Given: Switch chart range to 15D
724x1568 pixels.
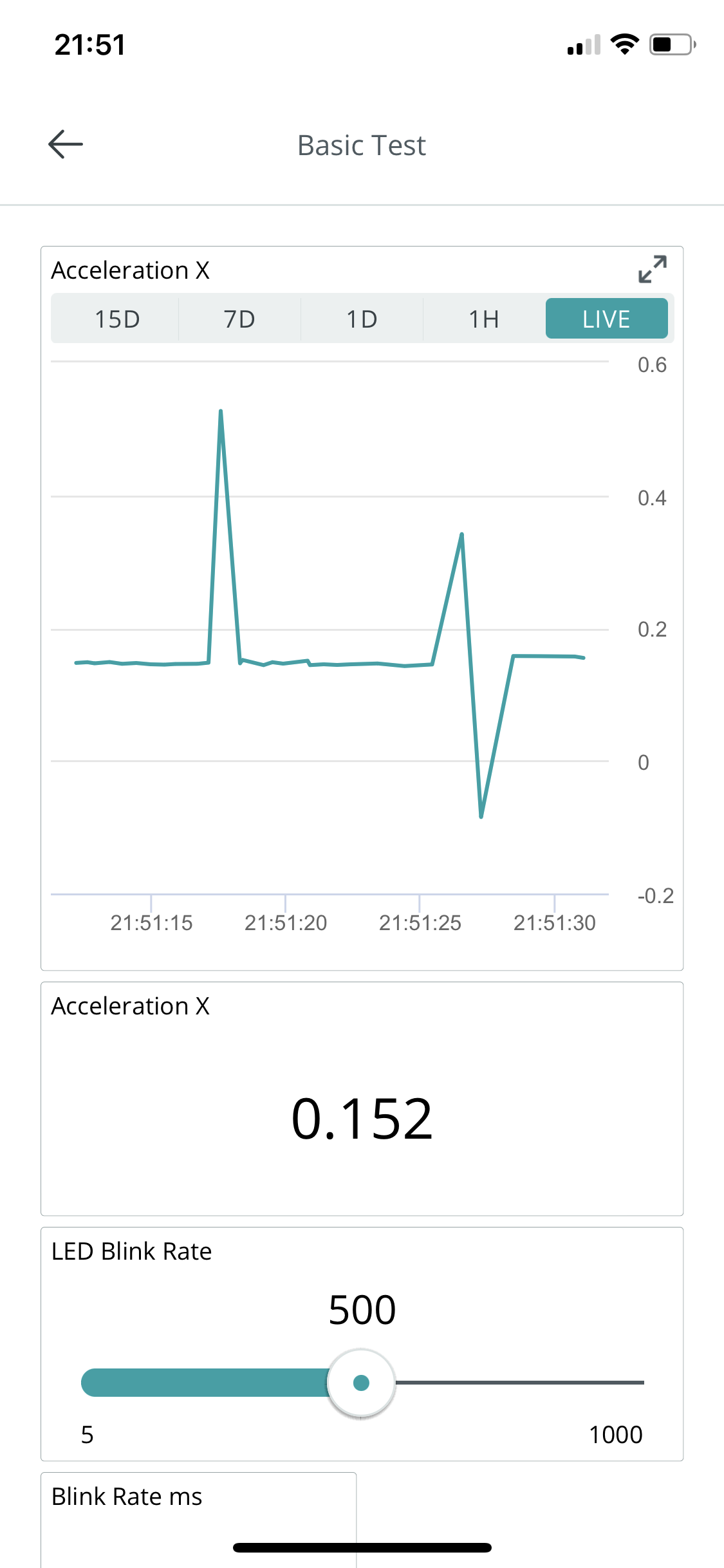Looking at the screenshot, I should click(117, 319).
